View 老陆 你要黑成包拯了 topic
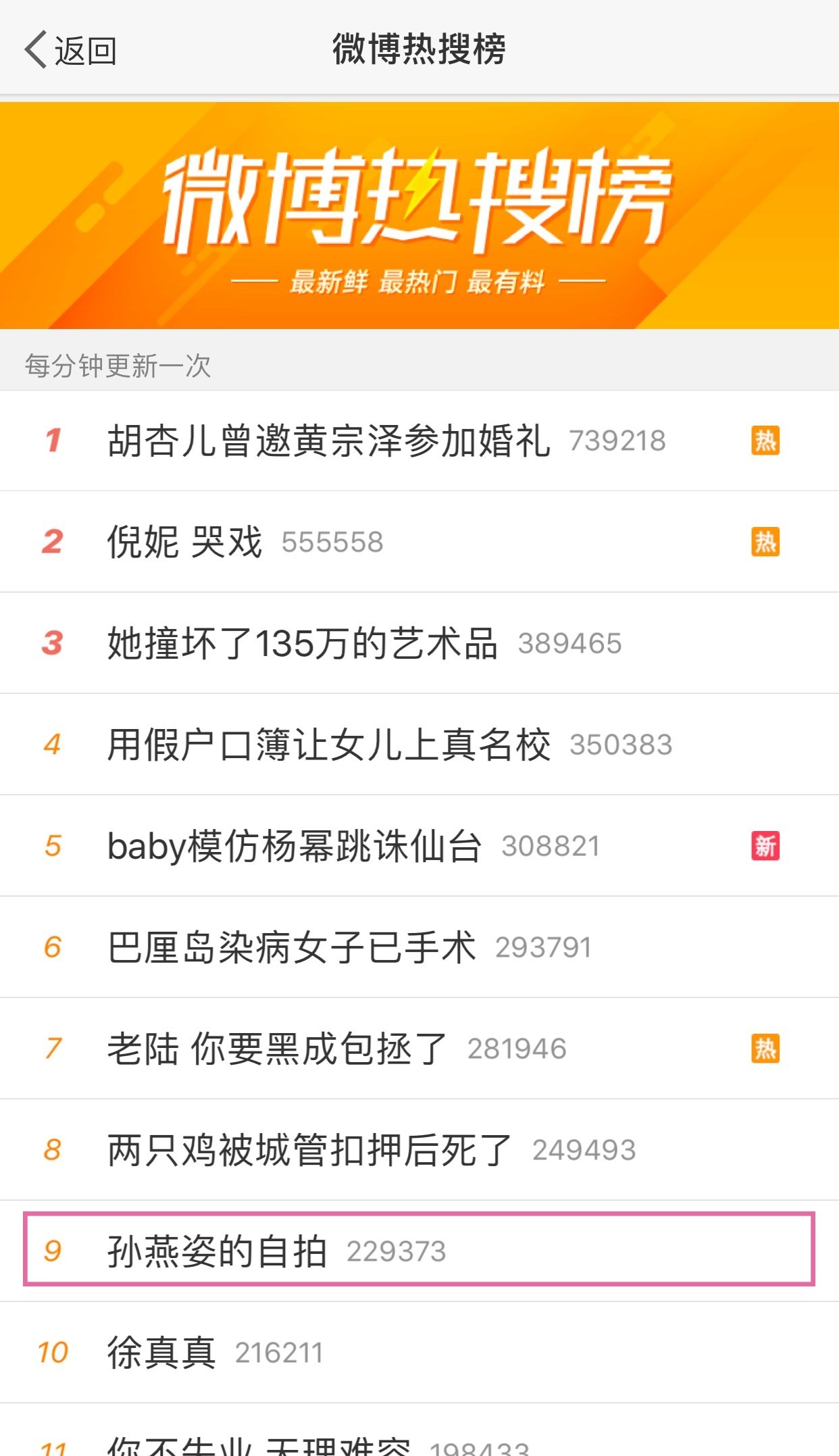This screenshot has height=1456, width=839. pyautogui.click(x=419, y=1049)
